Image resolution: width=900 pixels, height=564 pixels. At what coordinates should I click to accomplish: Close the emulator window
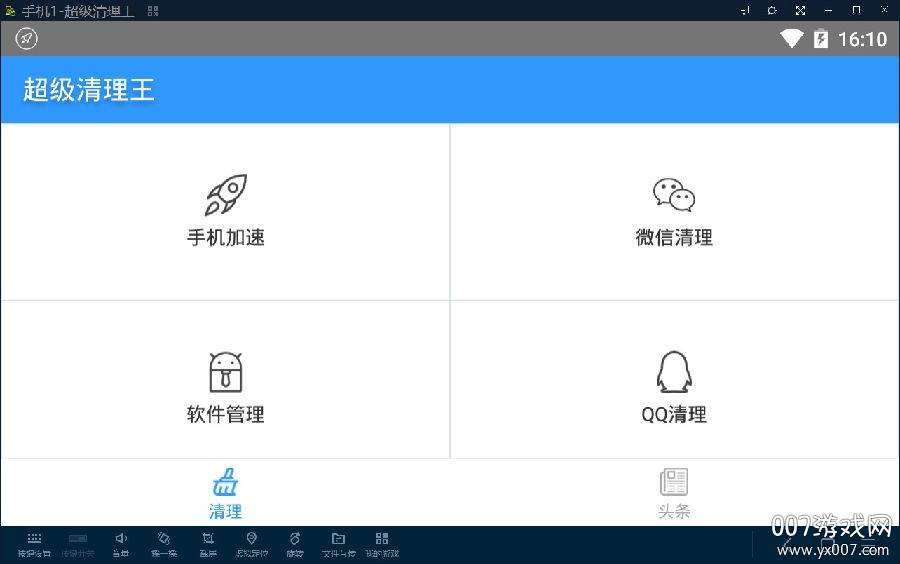tap(883, 10)
